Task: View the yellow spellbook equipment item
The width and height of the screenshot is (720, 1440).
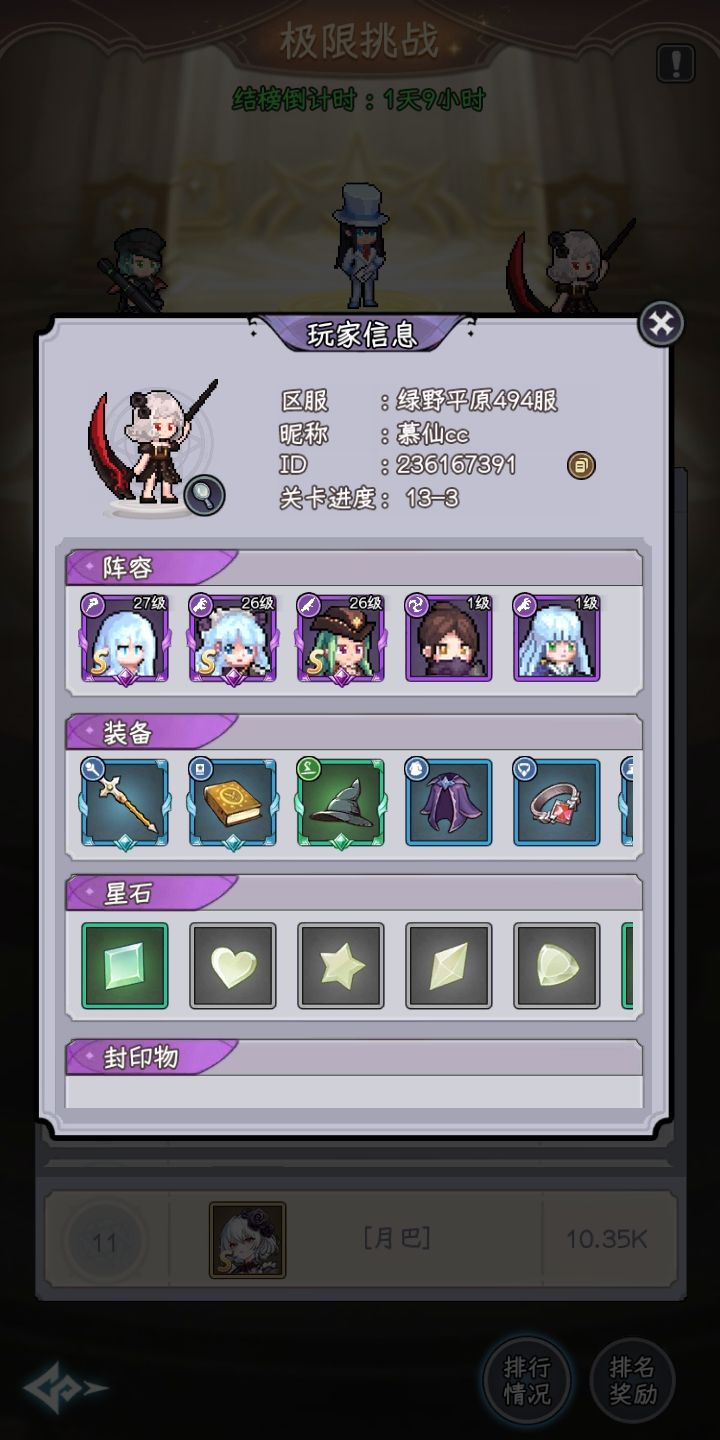Action: tap(232, 803)
